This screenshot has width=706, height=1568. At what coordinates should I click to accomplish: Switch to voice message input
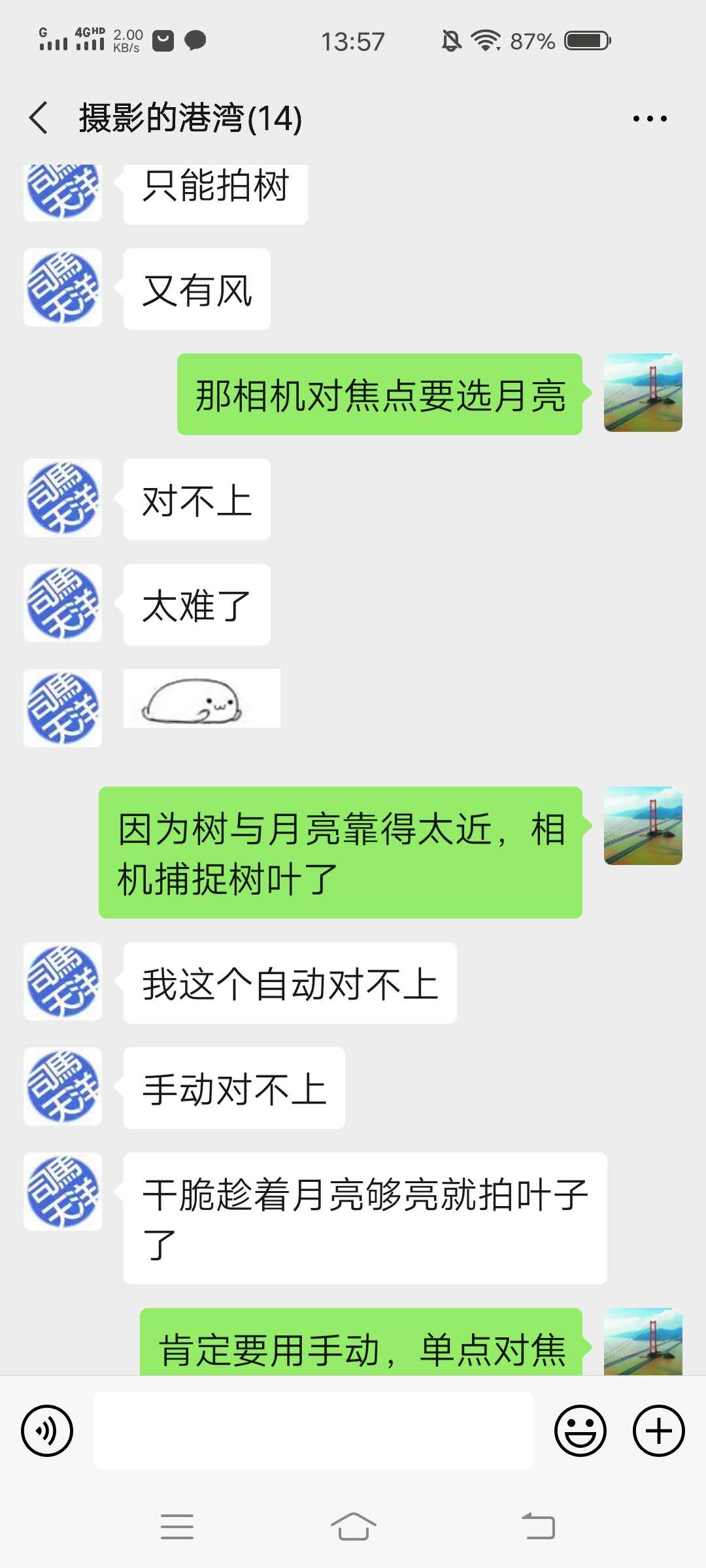[47, 1431]
